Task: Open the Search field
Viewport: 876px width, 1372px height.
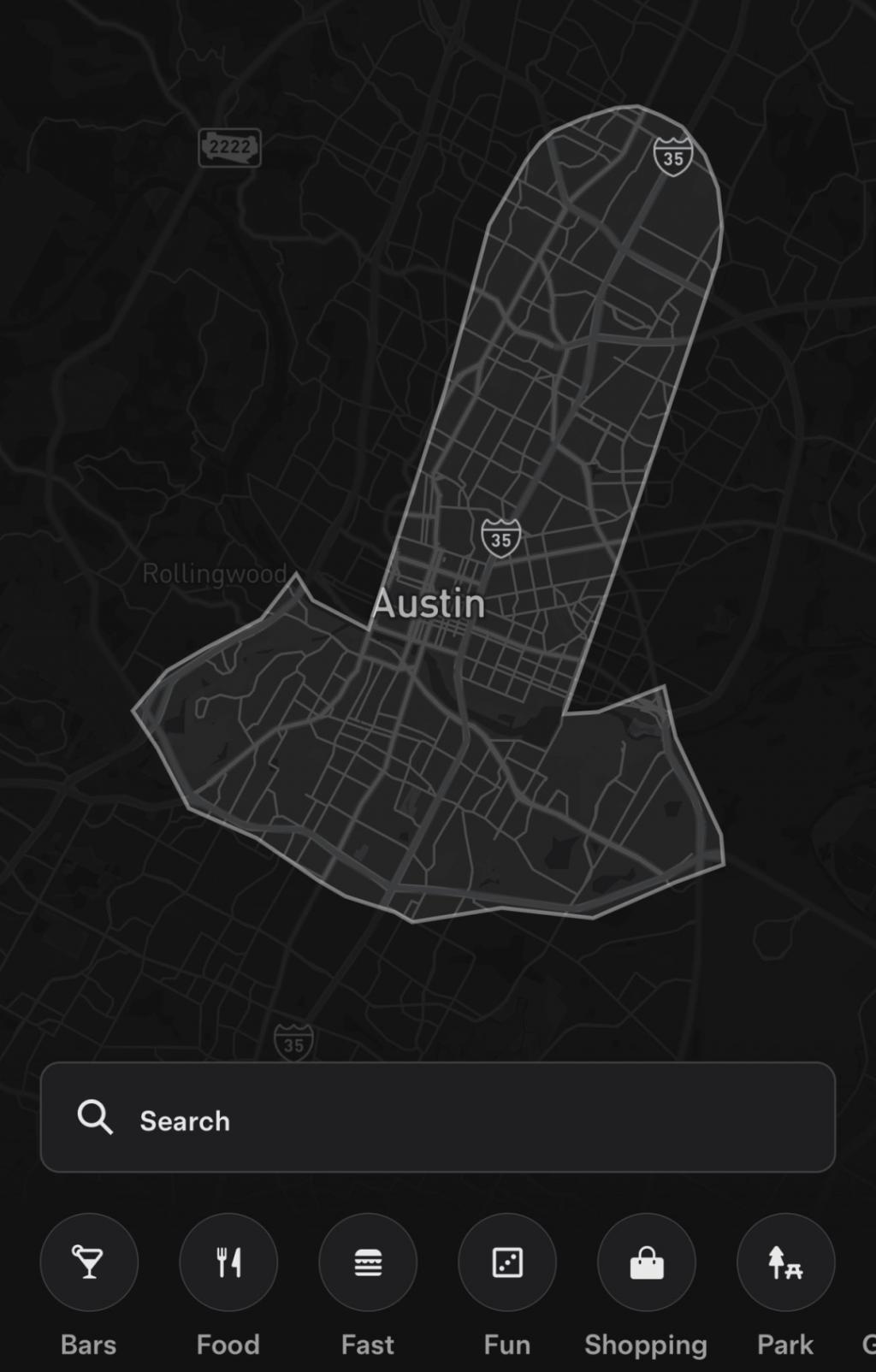Action: [437, 1118]
